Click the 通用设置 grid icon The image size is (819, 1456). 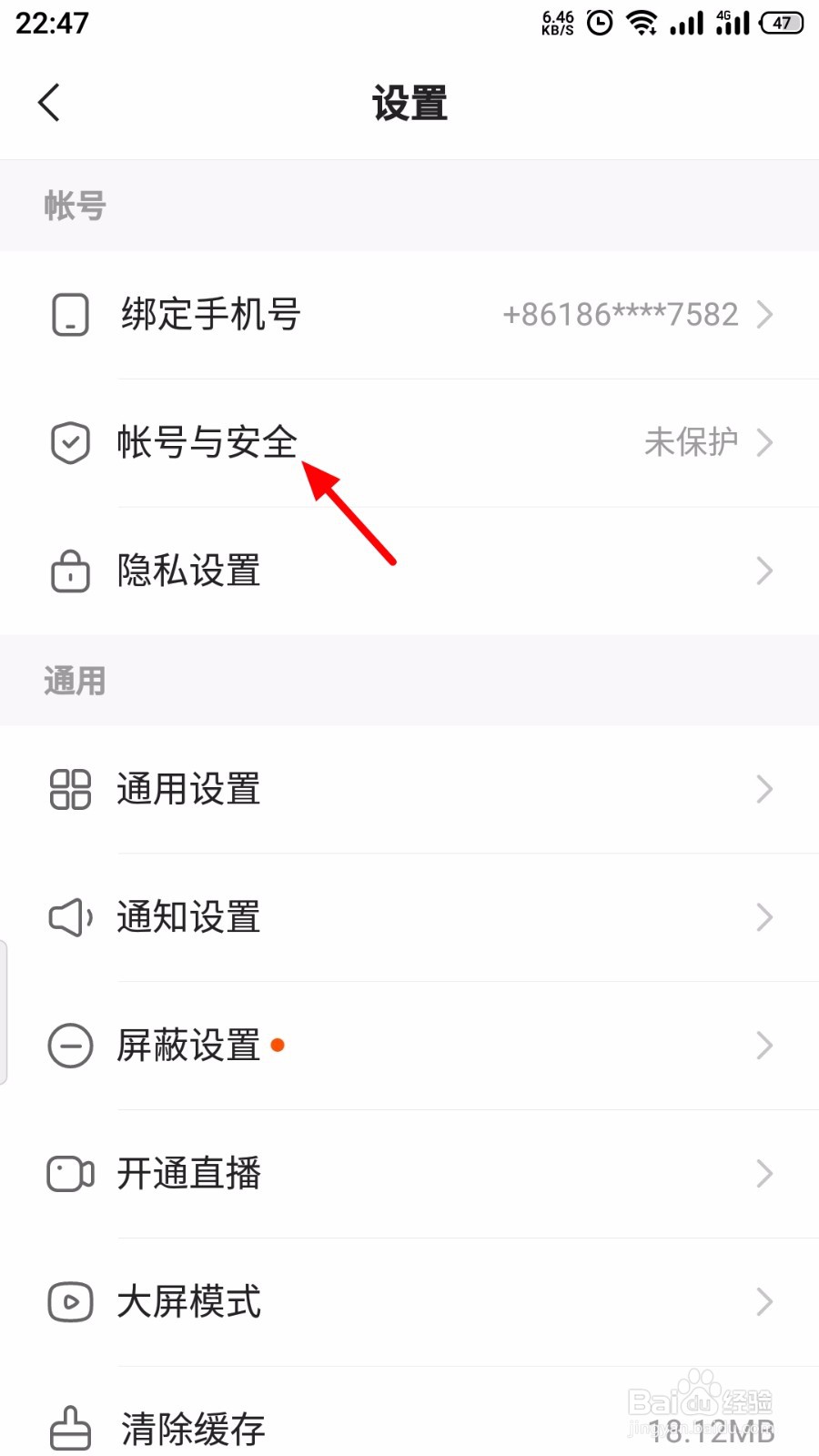pos(69,790)
